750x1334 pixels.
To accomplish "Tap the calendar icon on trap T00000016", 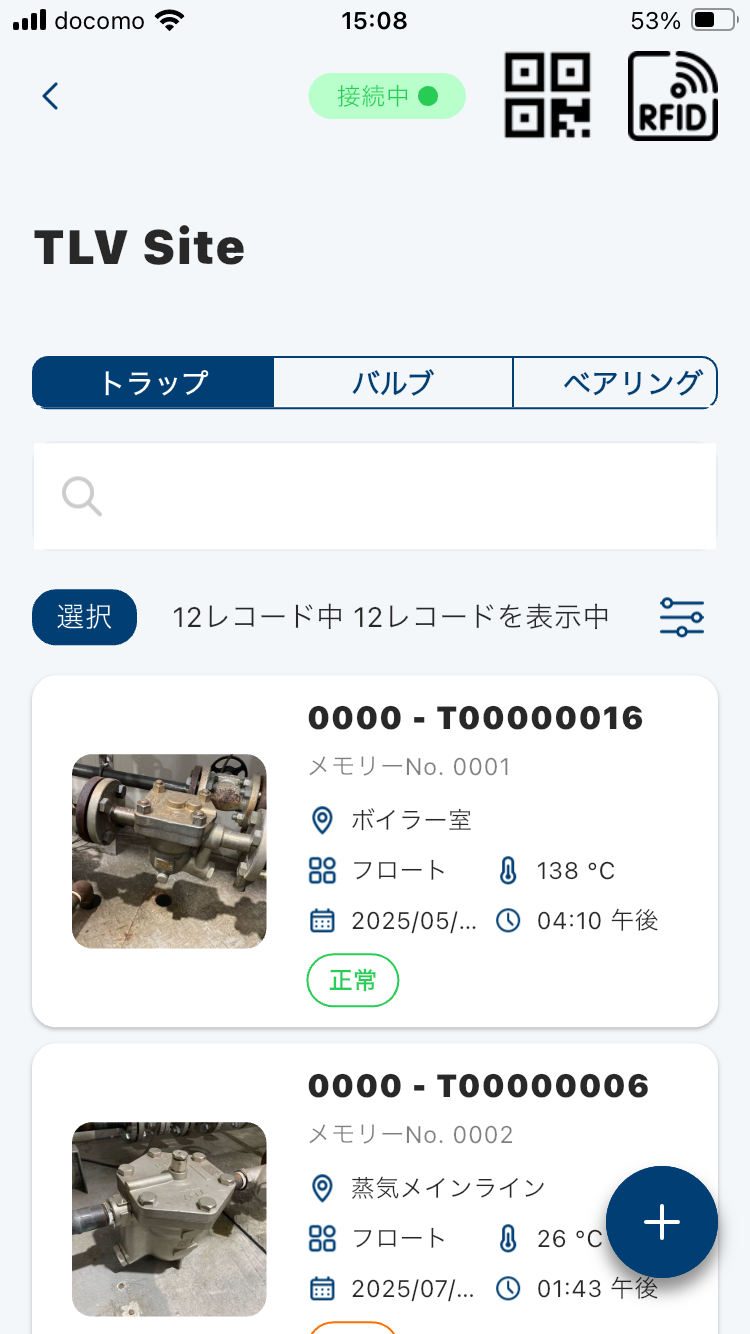I will [x=321, y=920].
